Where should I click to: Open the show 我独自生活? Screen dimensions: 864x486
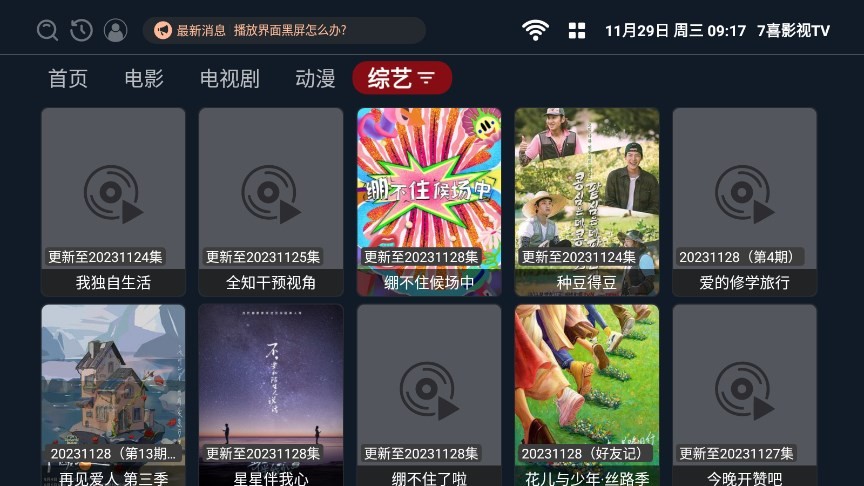tap(113, 200)
